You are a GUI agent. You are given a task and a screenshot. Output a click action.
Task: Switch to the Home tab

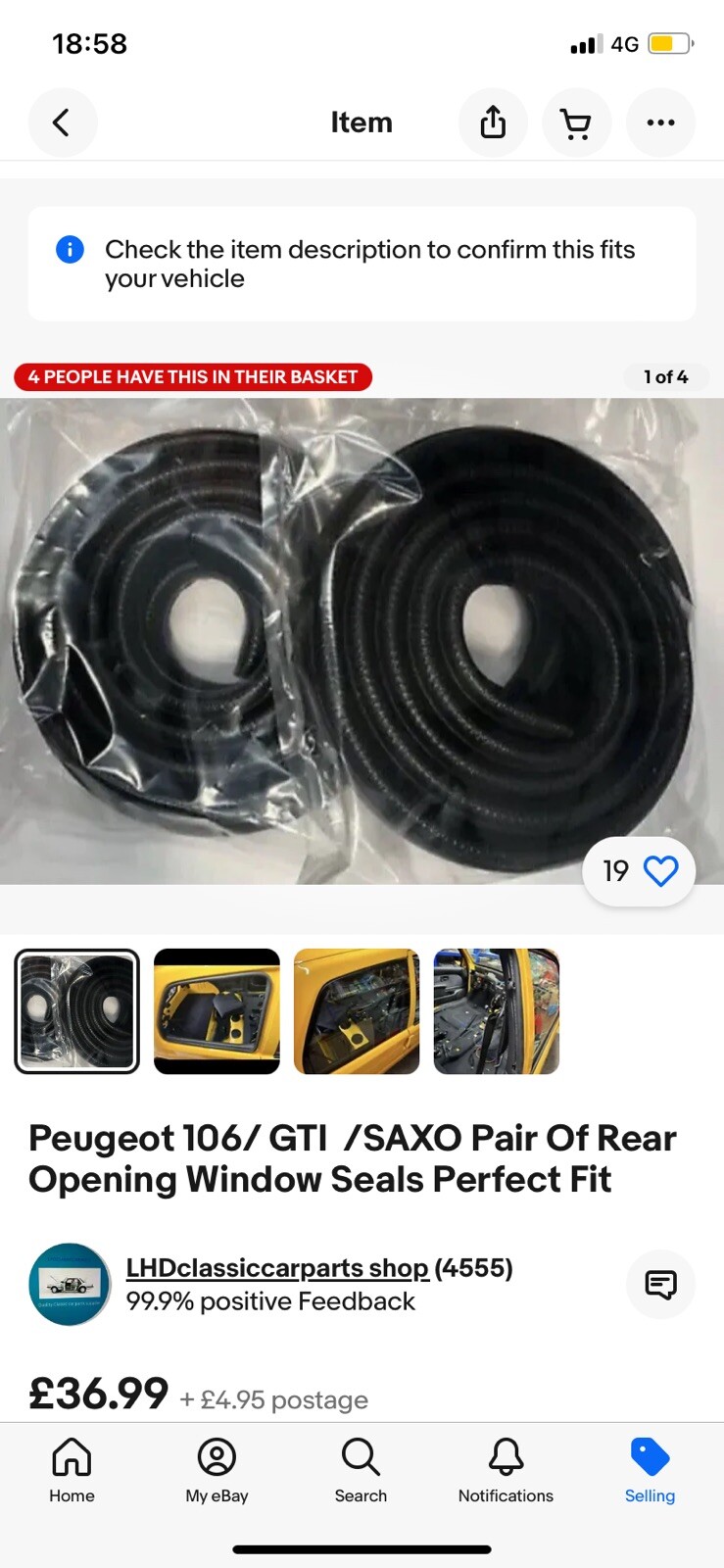click(72, 1469)
